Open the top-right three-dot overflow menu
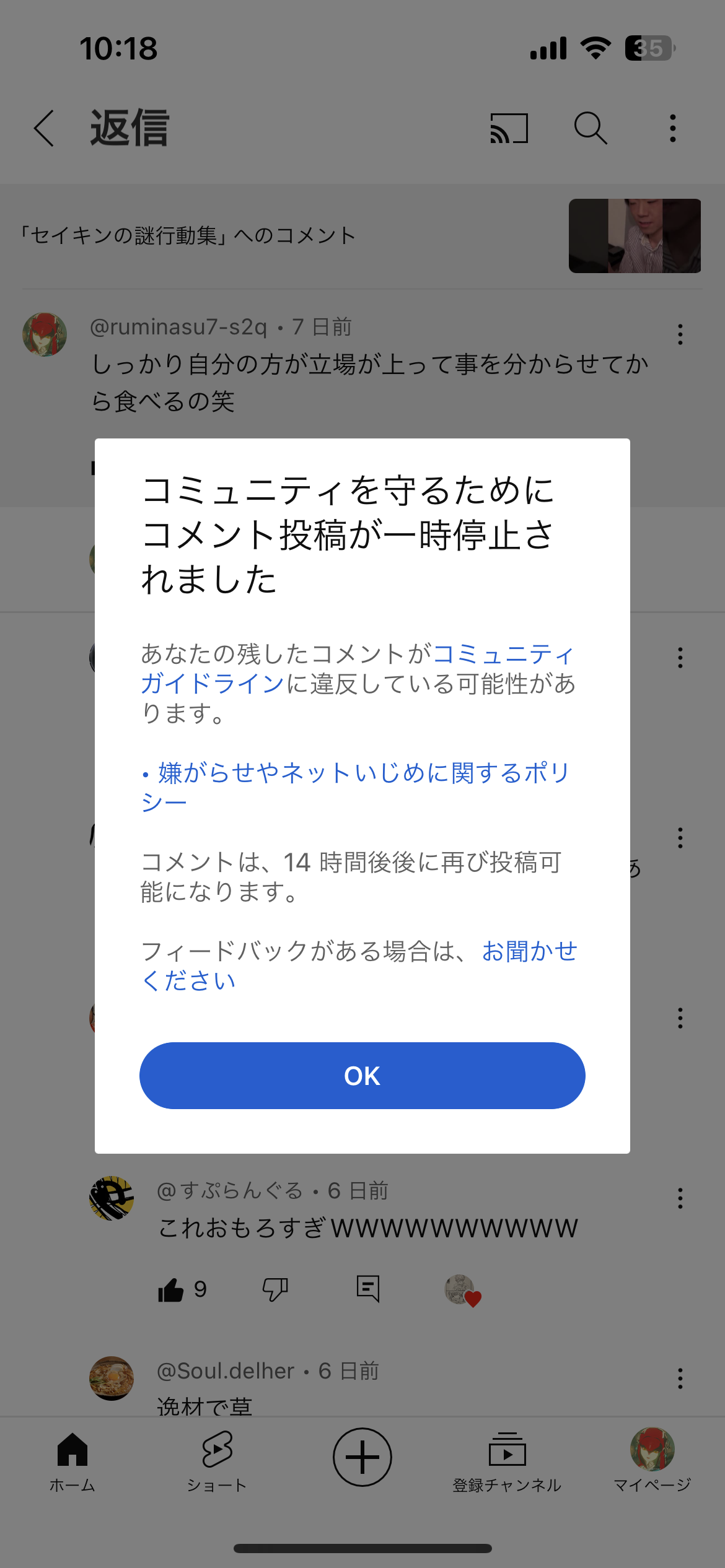Screen dimensions: 725x1568 (x=672, y=128)
